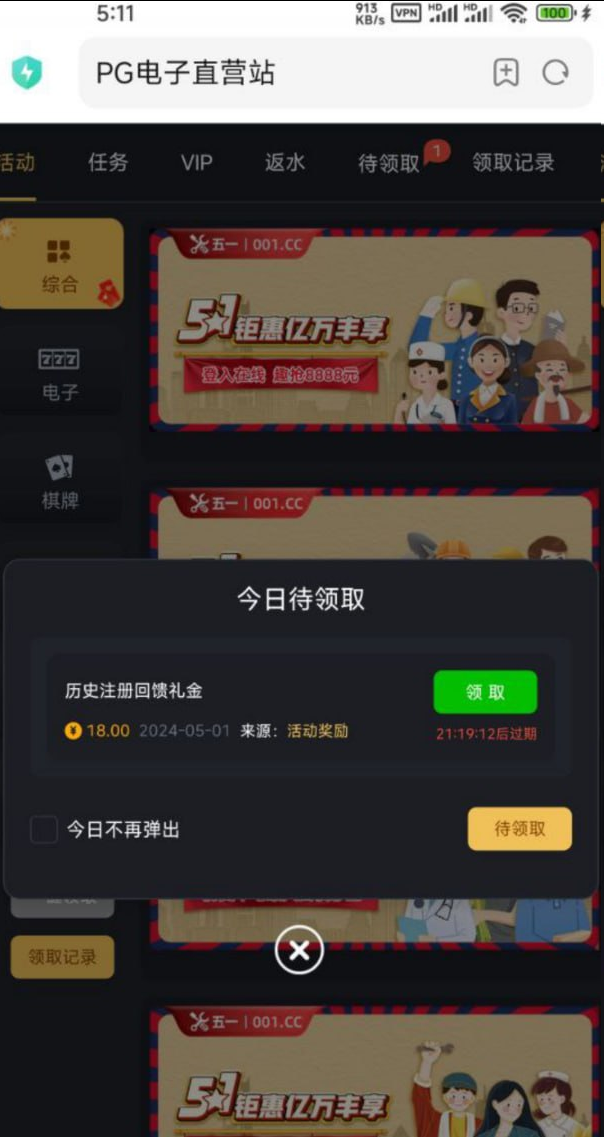The height and width of the screenshot is (1137, 604).
Task: Switch to the 任务 tab
Action: tap(108, 162)
